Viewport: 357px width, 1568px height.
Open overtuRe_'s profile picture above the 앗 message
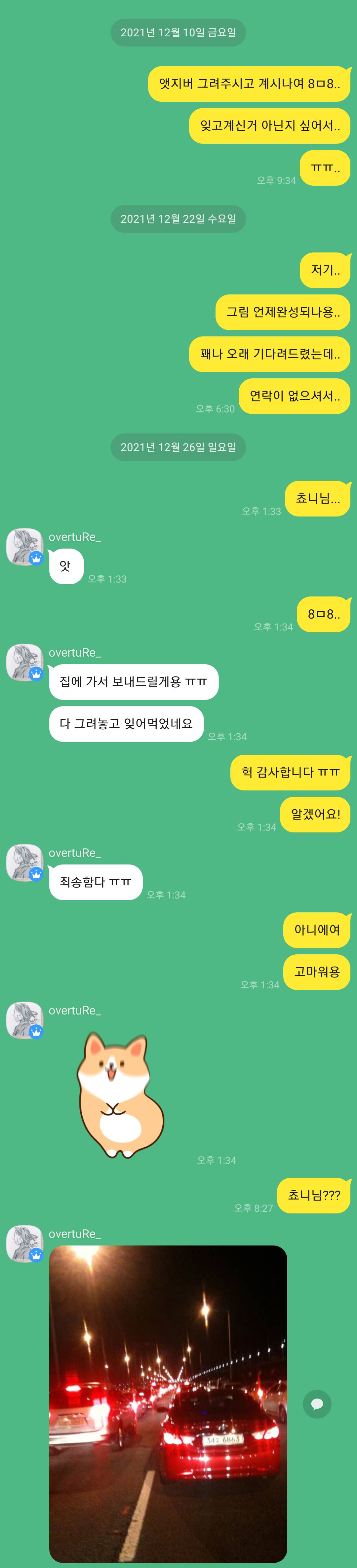pos(24,546)
